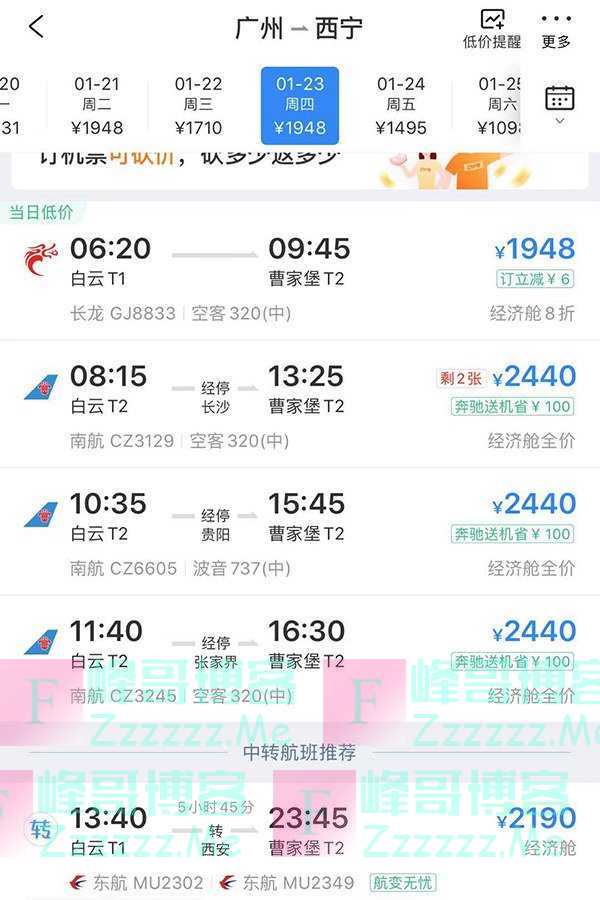
Task: Open the 低价提醒 price alert
Action: point(492,29)
